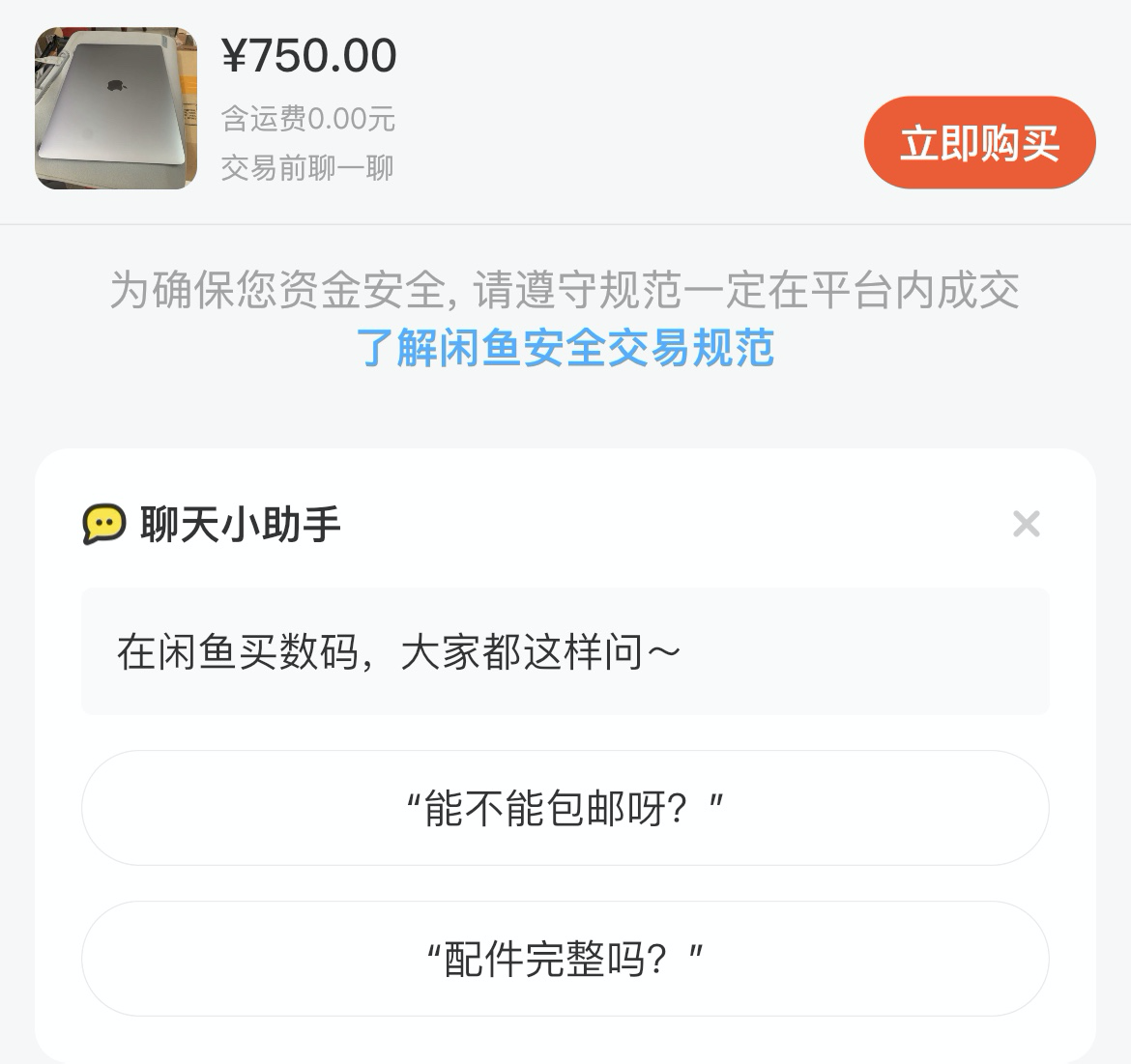
Task: Open the 了解闲鱼安全交易规范 link
Action: (565, 348)
